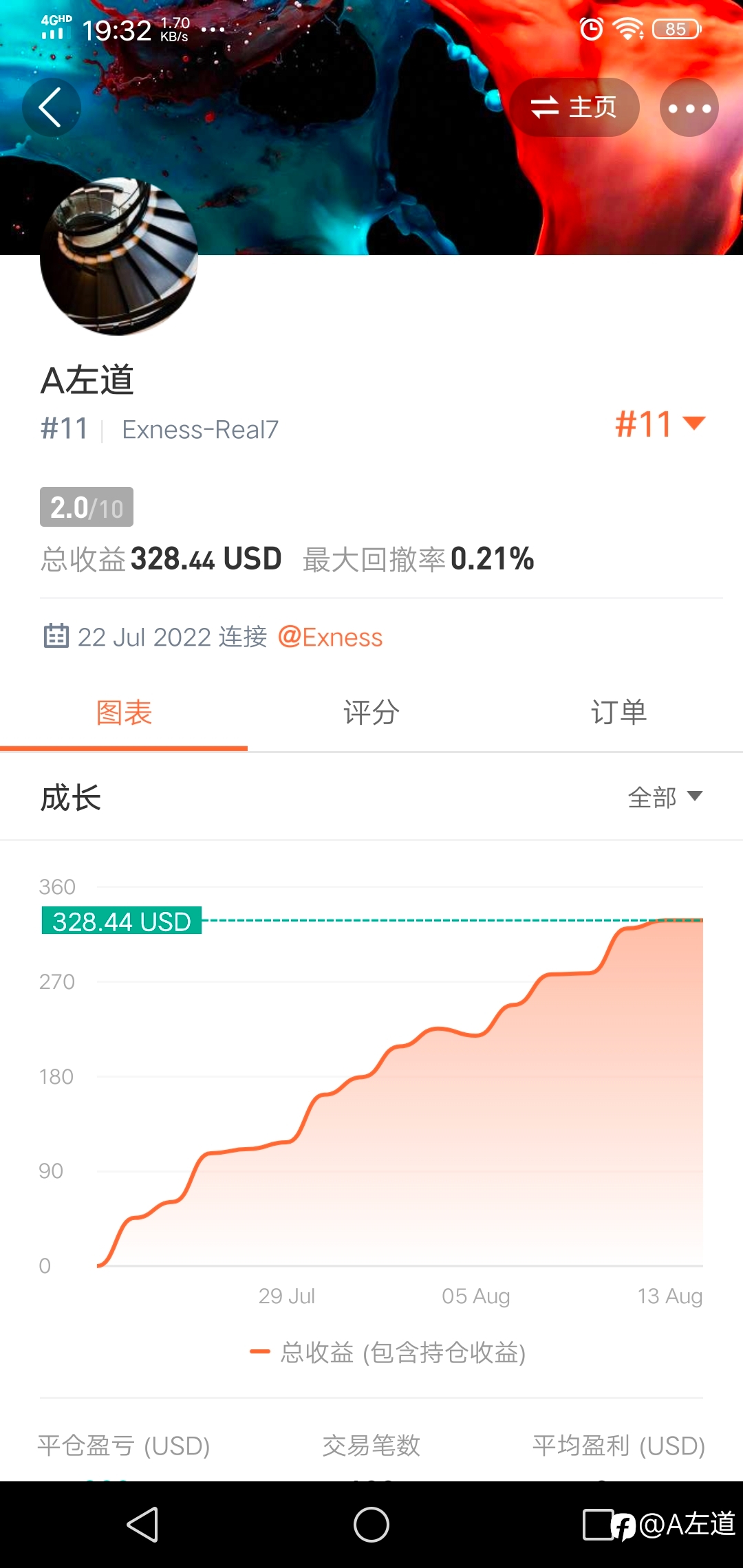Tap the 主页 homepage switch button
743x1568 pixels.
(574, 107)
